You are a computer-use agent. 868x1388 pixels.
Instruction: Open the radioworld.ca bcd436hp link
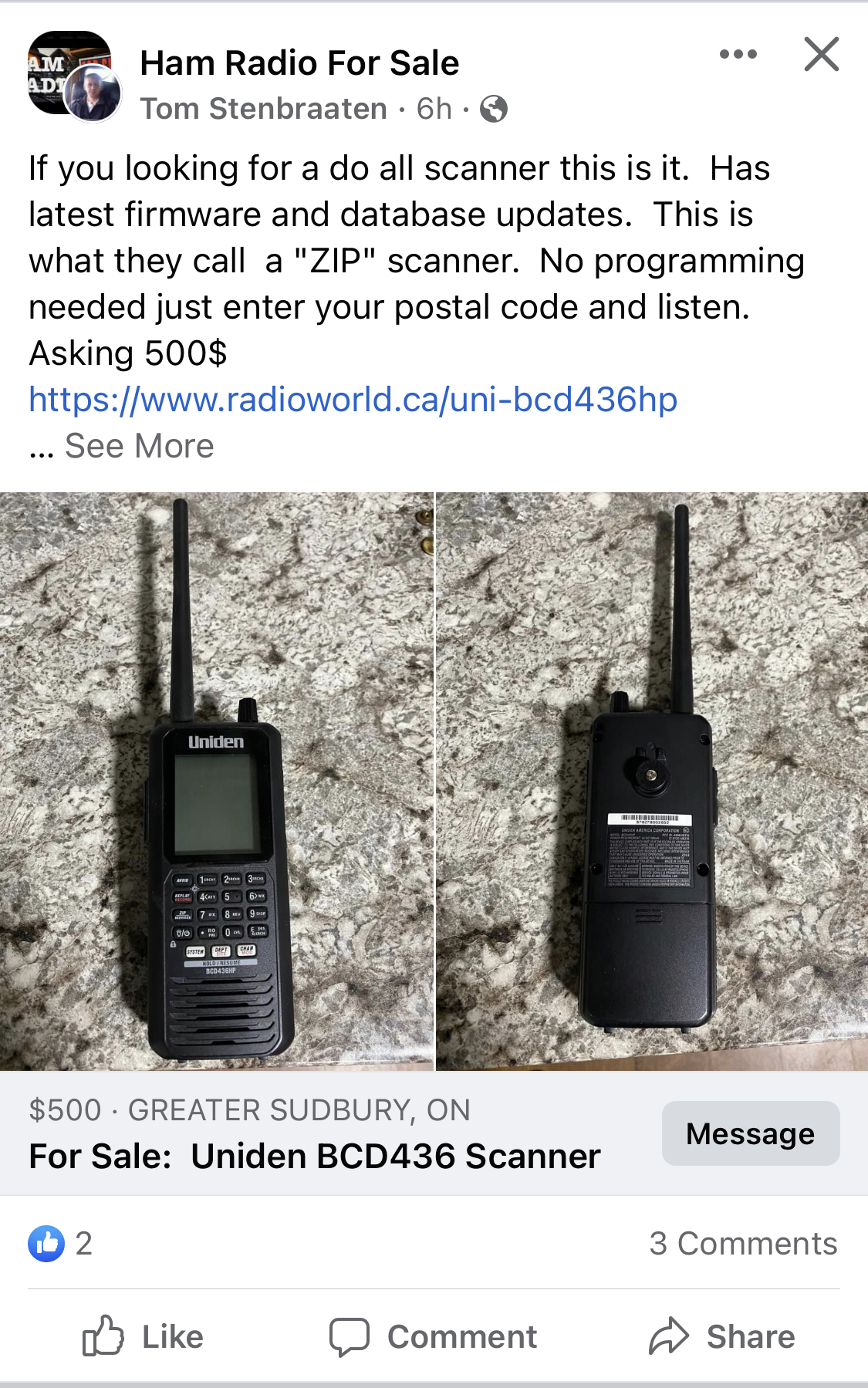[353, 400]
